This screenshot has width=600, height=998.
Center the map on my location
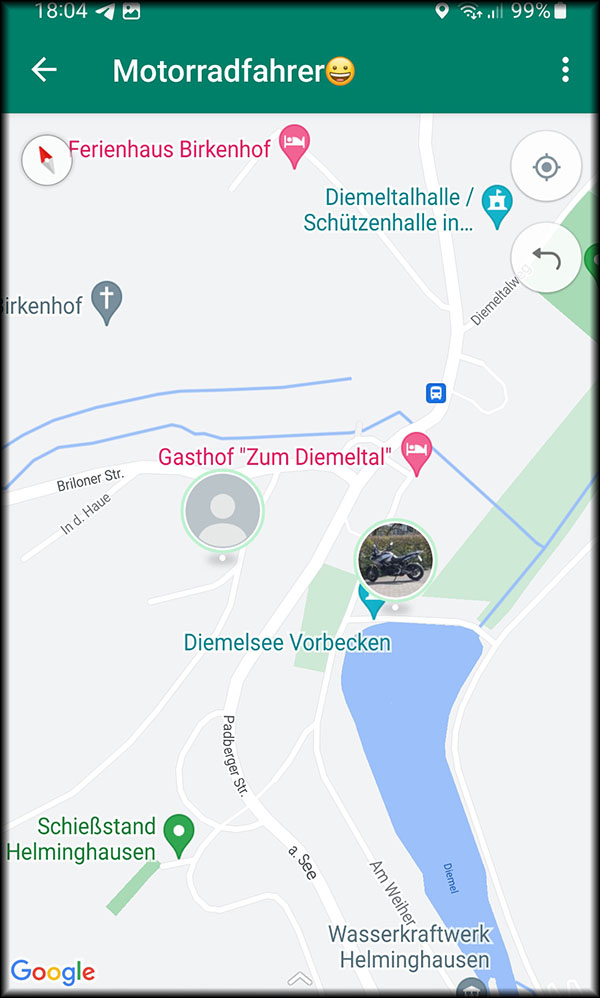[x=546, y=167]
